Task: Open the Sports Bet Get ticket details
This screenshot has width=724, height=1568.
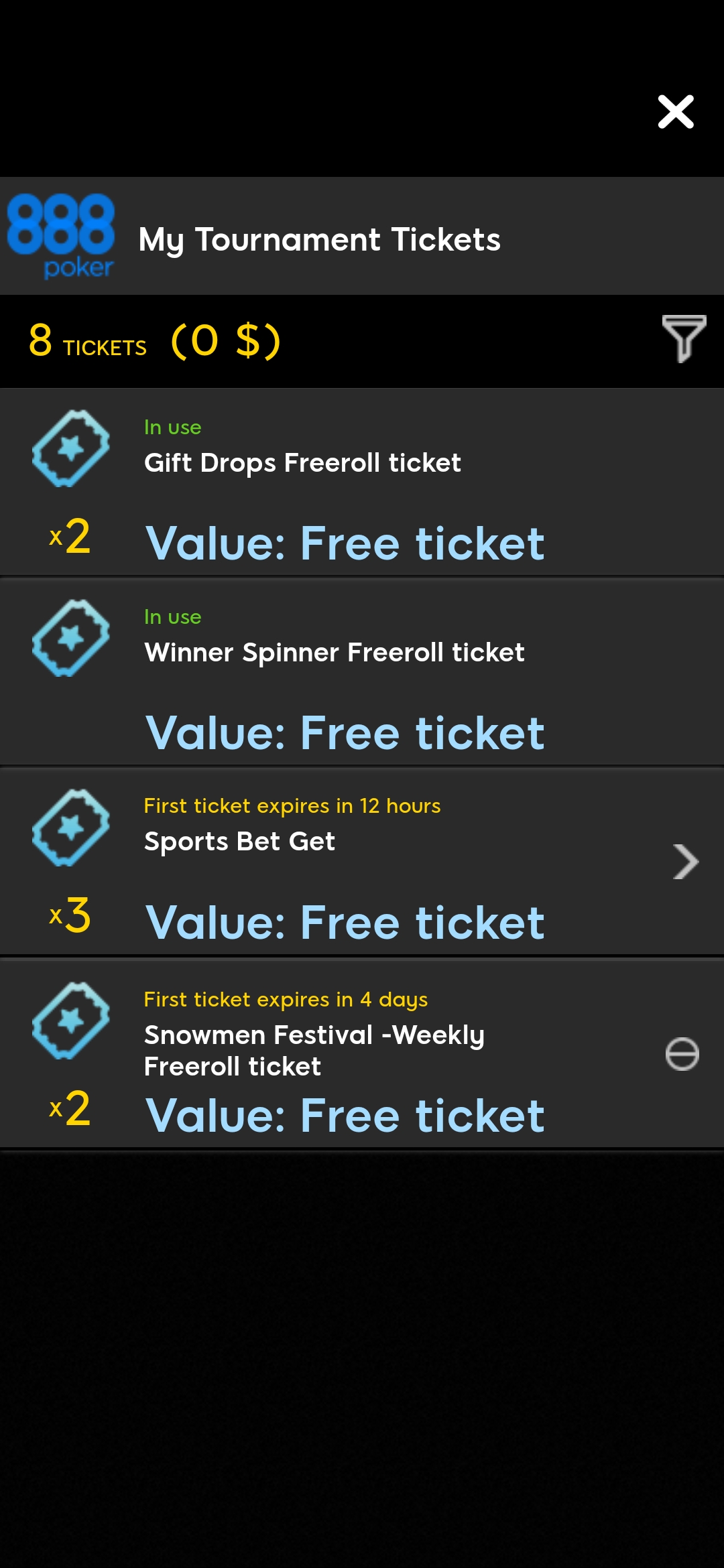Action: [x=362, y=861]
